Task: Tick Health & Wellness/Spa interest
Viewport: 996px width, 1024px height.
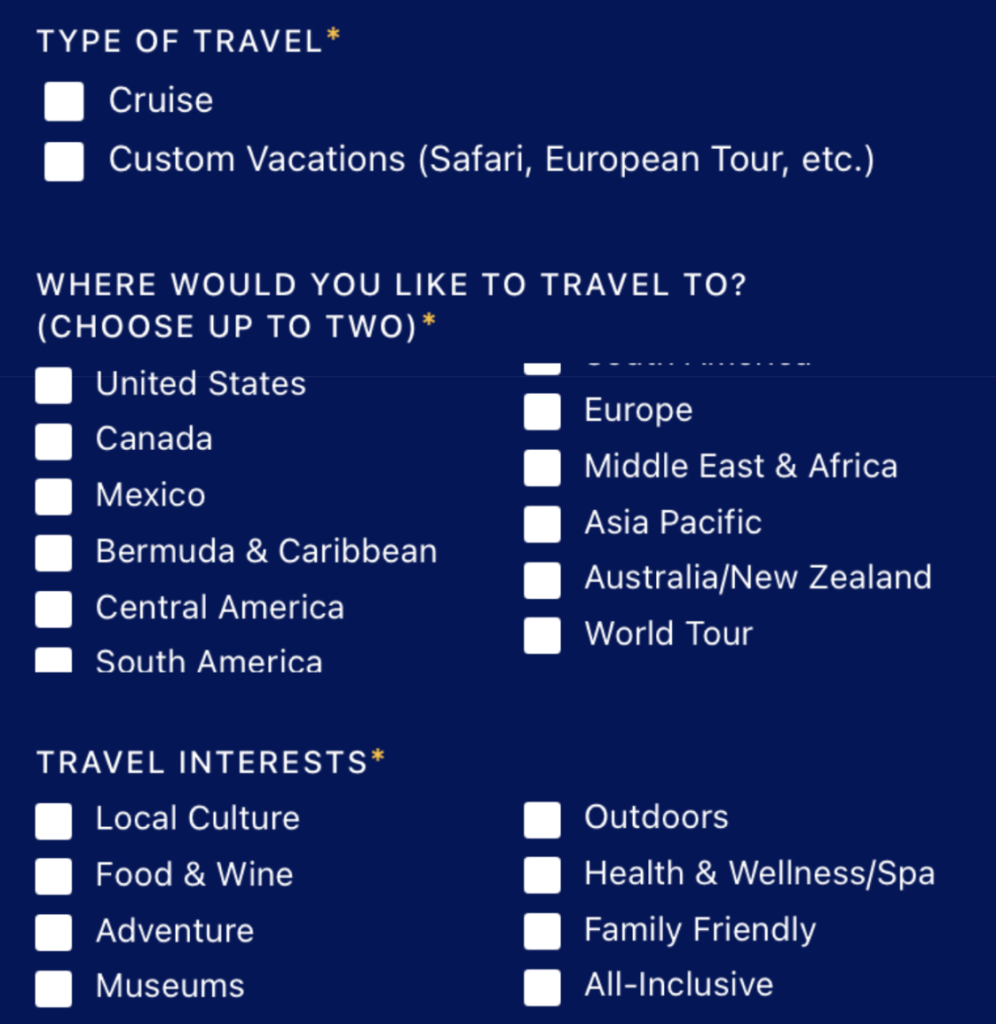Action: [x=542, y=876]
